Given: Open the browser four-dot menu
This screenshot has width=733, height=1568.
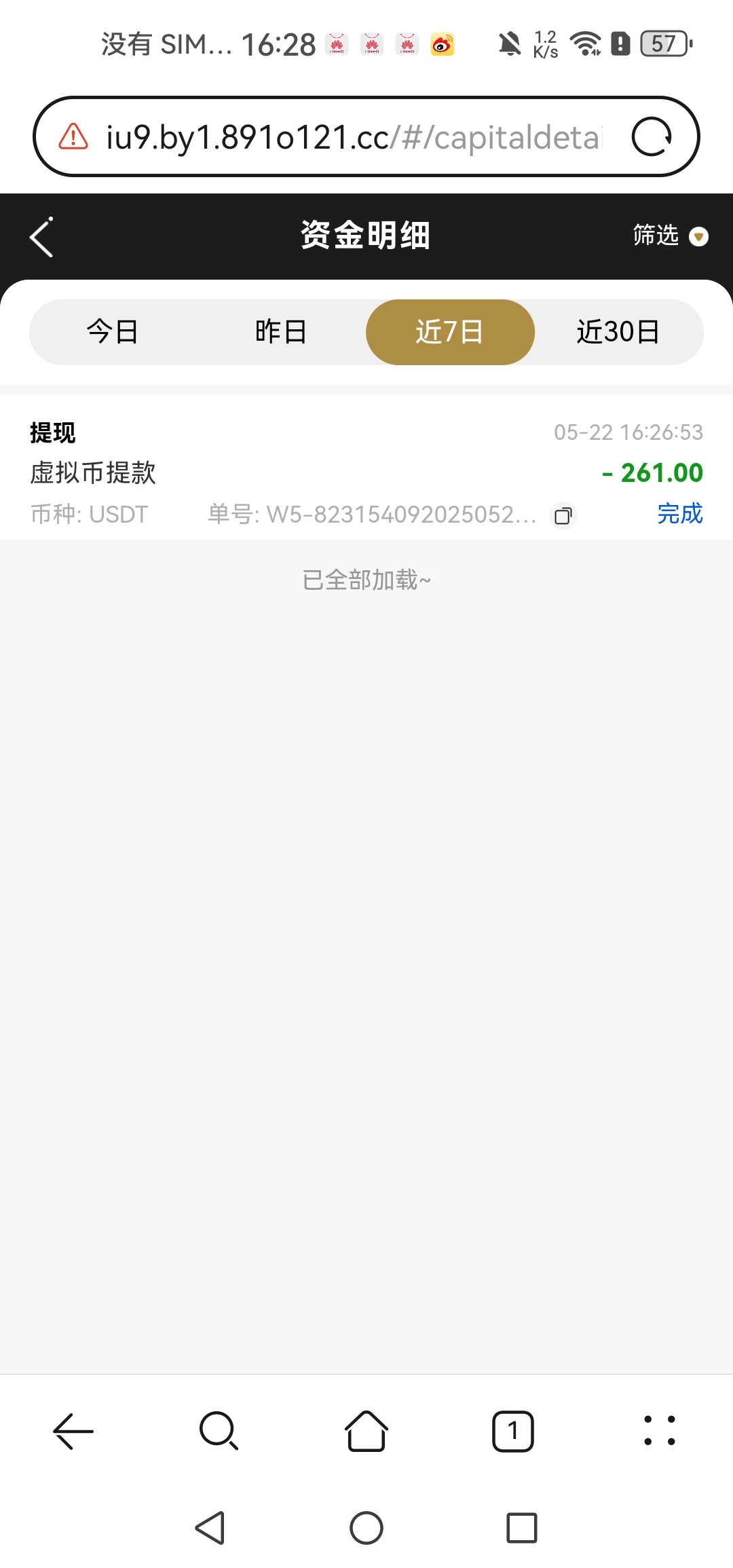Looking at the screenshot, I should coord(660,1431).
